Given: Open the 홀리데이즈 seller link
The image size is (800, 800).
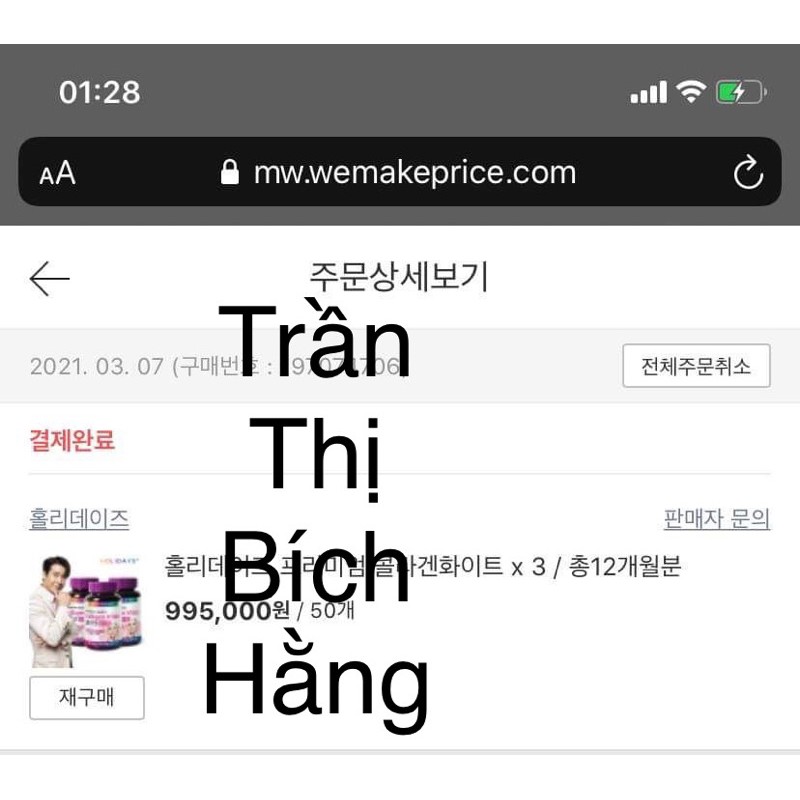Looking at the screenshot, I should click(79, 519).
